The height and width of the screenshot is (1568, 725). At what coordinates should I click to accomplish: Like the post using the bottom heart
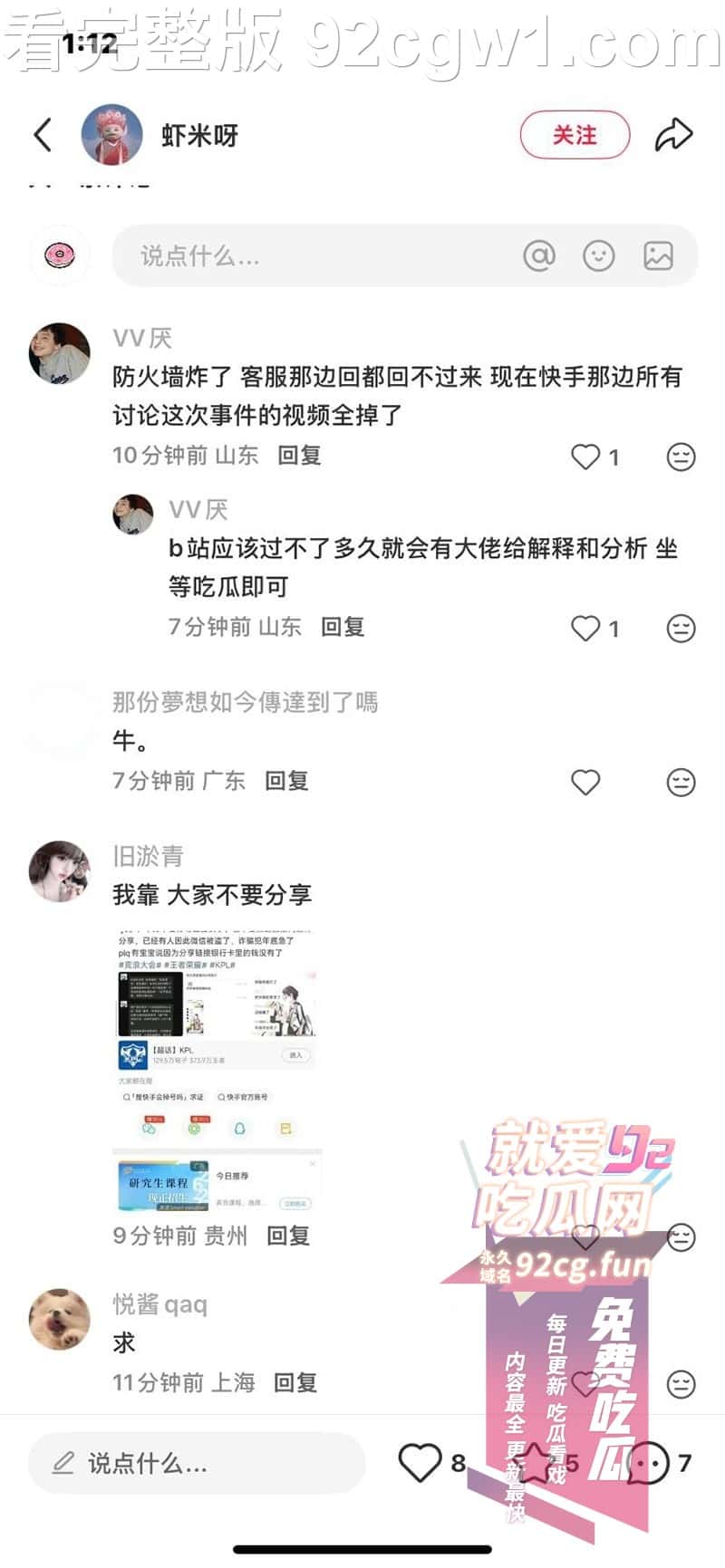[420, 1462]
